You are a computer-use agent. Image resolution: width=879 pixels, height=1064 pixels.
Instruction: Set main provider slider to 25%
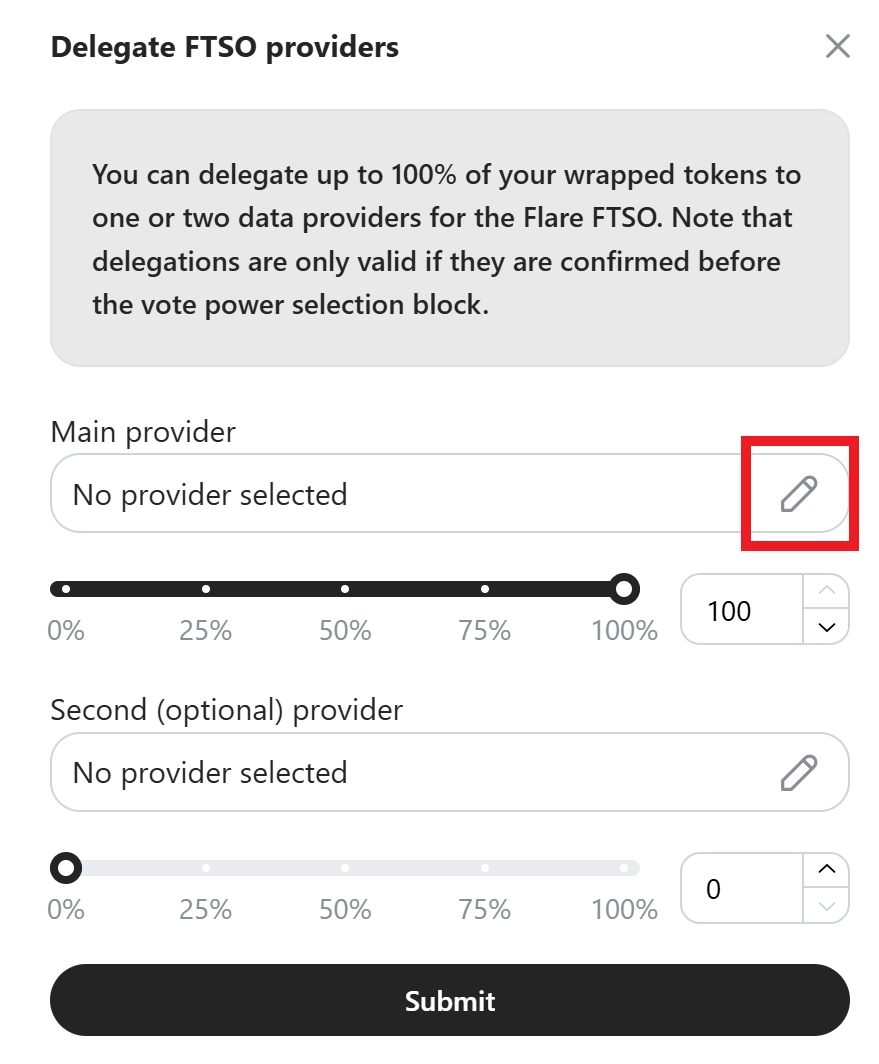click(205, 589)
